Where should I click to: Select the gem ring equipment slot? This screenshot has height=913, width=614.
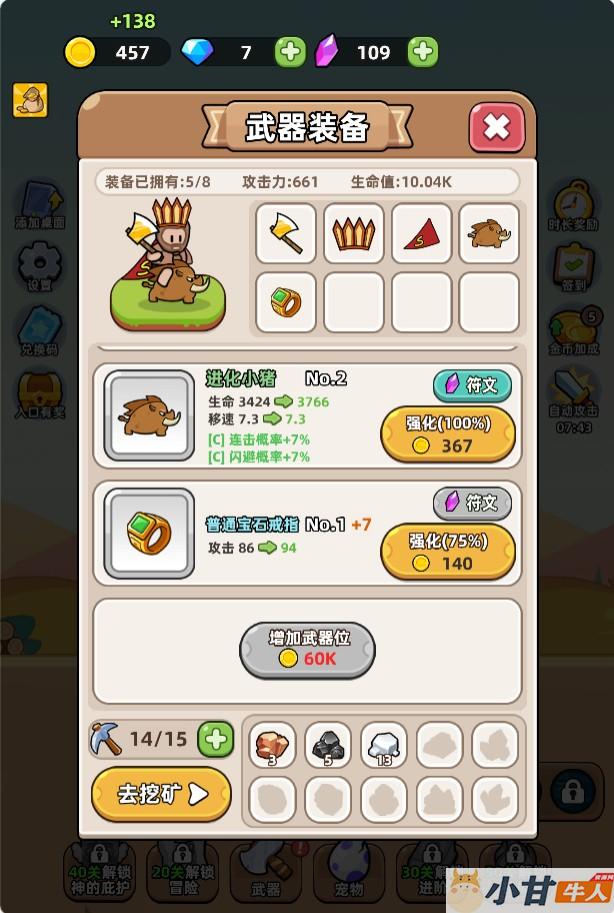point(286,302)
